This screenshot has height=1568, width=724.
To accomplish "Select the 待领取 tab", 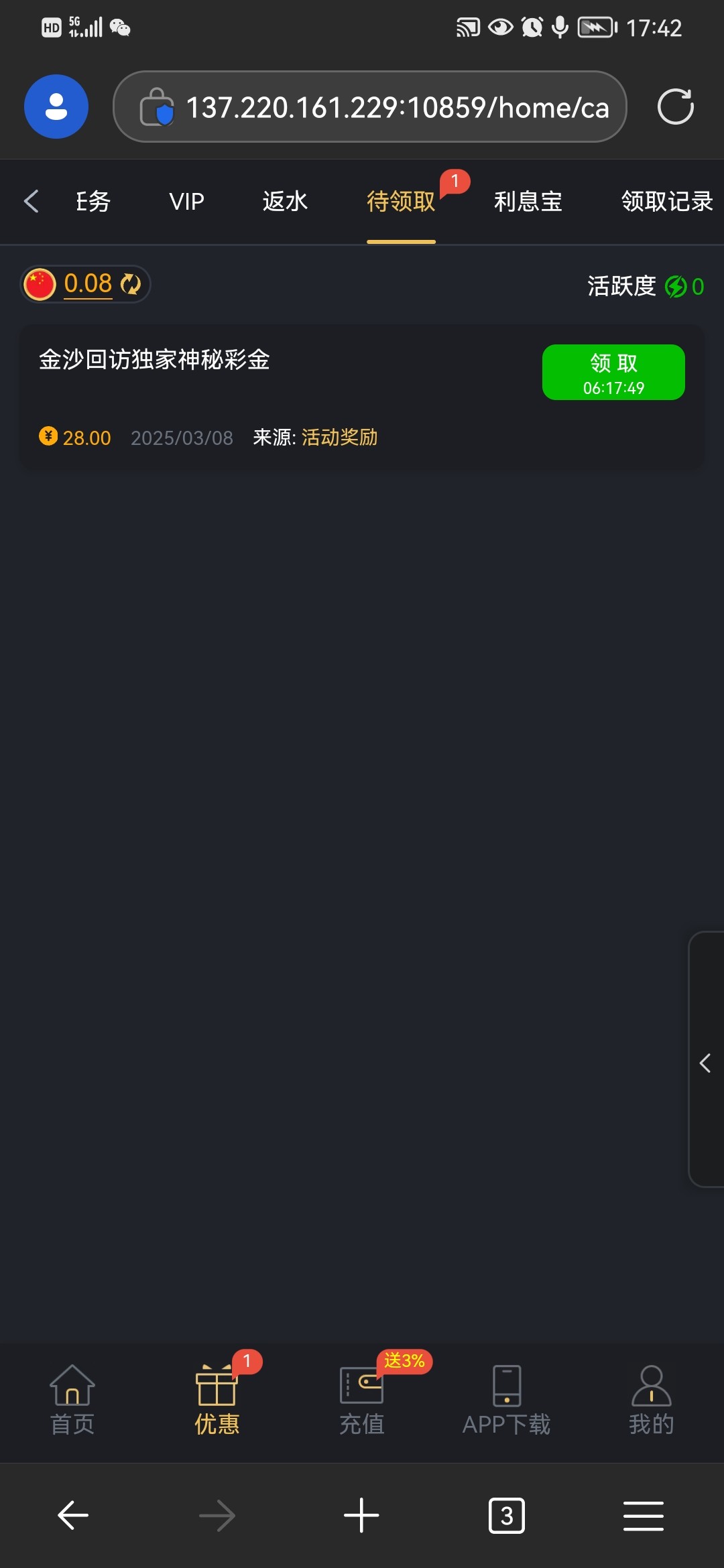I will pos(401,202).
